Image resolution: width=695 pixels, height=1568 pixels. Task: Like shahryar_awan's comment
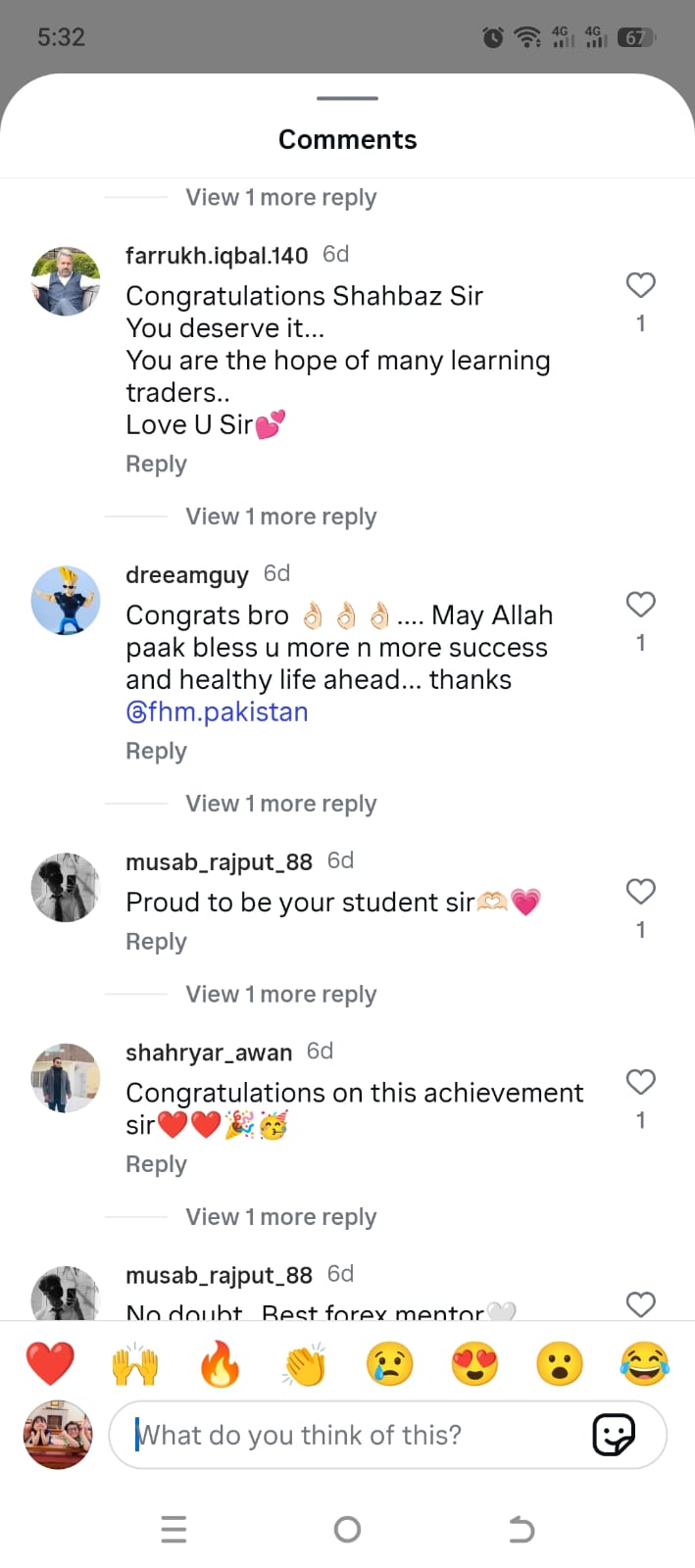pos(640,1082)
